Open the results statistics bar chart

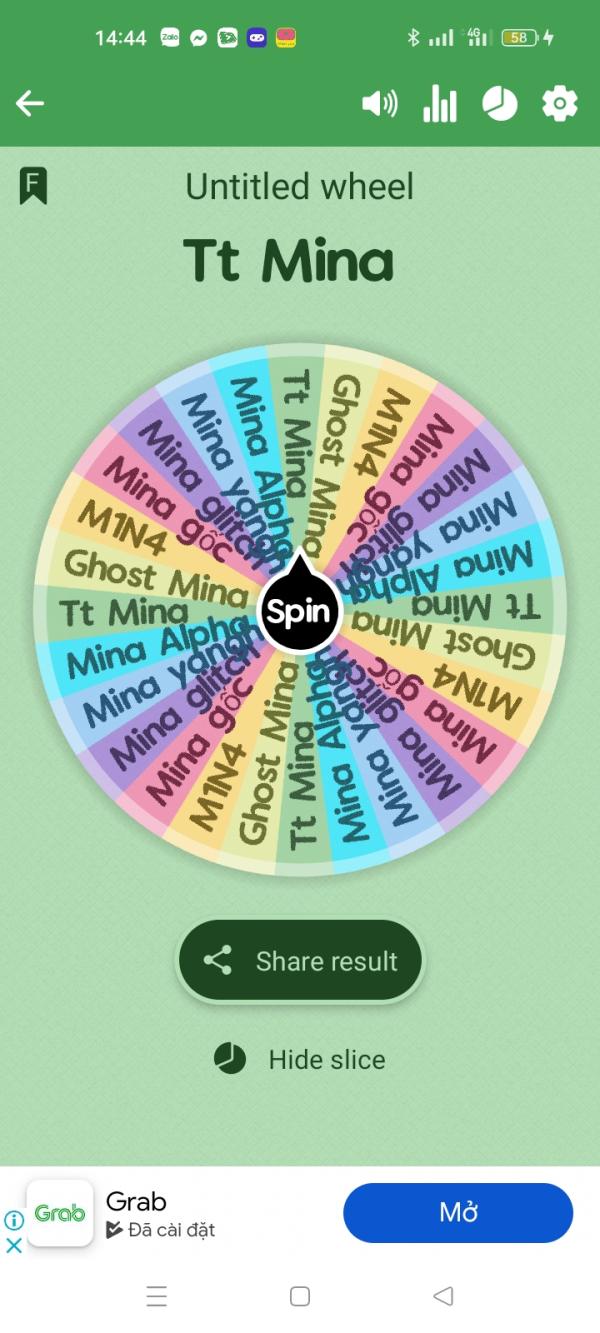tap(439, 103)
